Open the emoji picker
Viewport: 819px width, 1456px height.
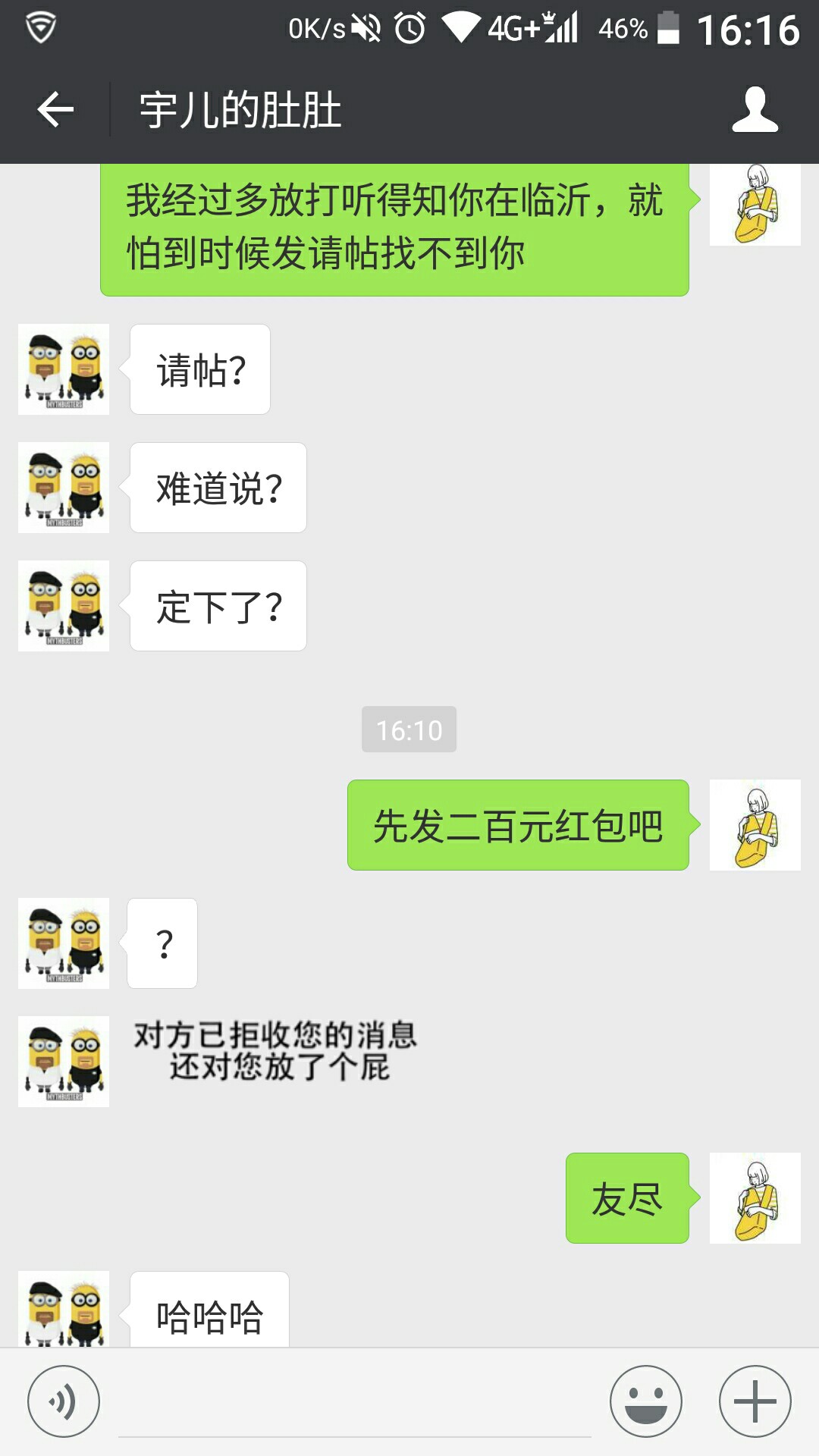[x=646, y=1401]
